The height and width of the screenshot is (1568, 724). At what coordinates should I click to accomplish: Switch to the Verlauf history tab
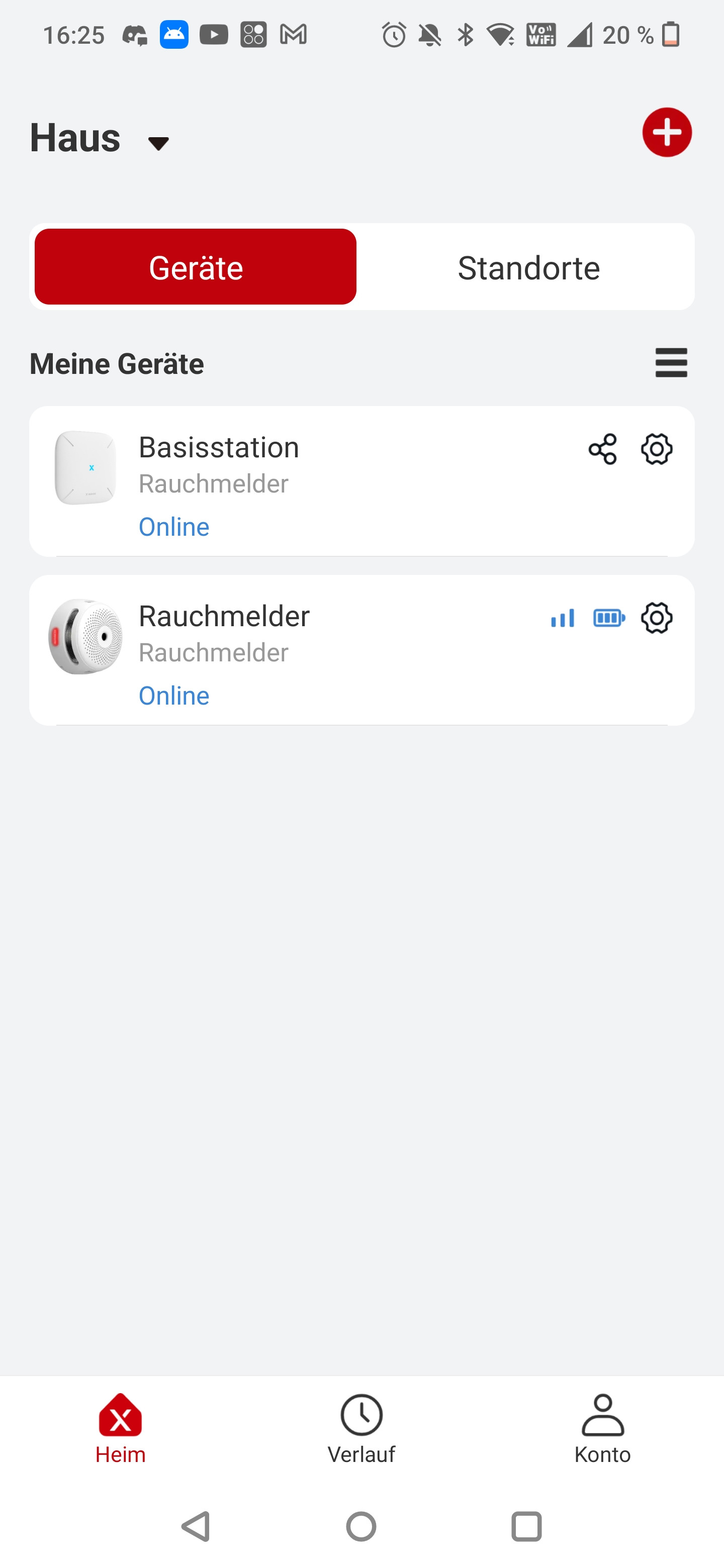(x=361, y=1427)
